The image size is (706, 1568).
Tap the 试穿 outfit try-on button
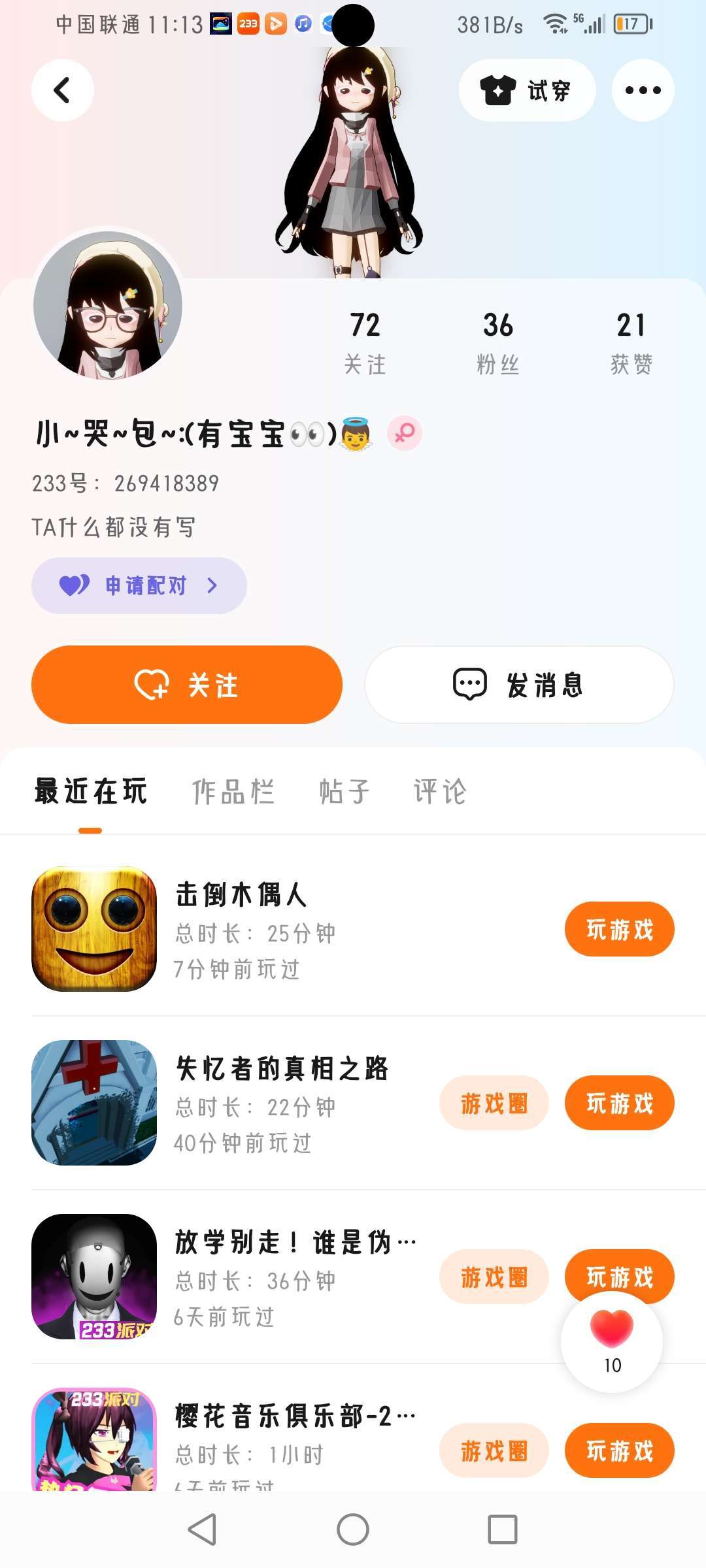527,90
